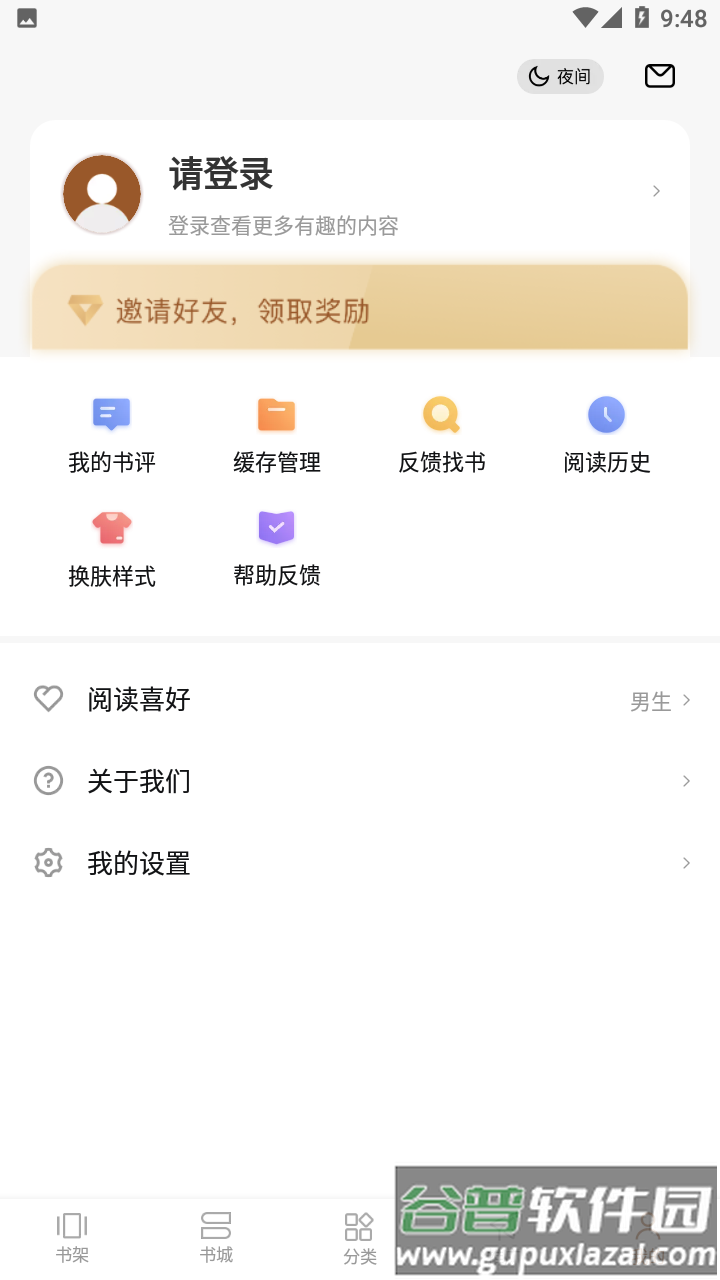Switch to the 书架 bookshelf tab
The width and height of the screenshot is (720, 1280).
pos(72,1238)
